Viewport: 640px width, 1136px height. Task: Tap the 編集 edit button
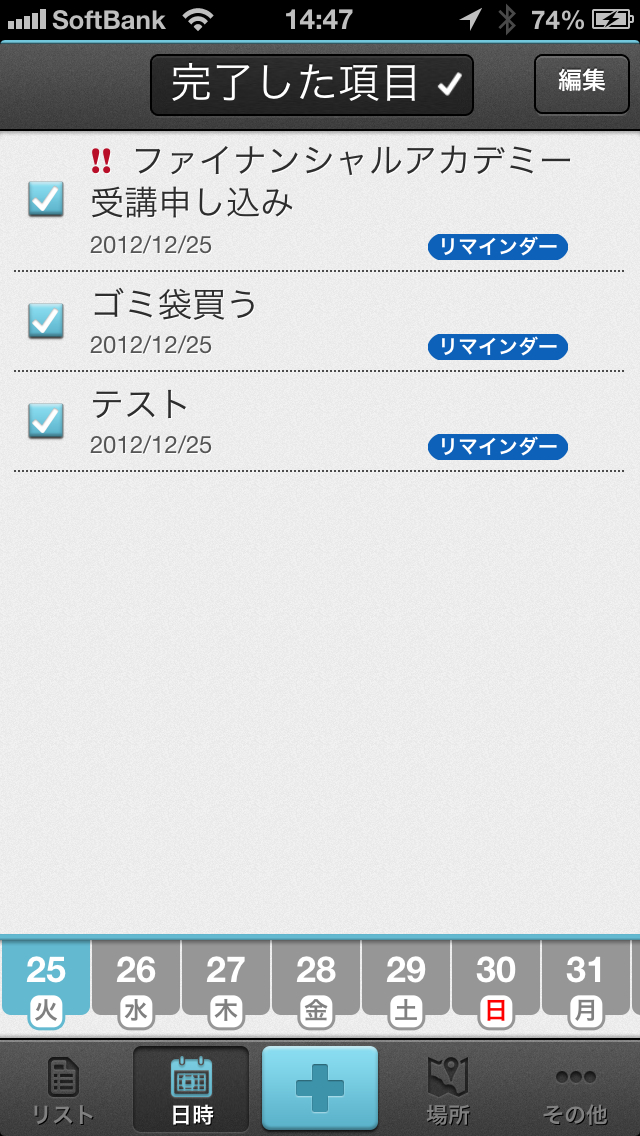(581, 83)
